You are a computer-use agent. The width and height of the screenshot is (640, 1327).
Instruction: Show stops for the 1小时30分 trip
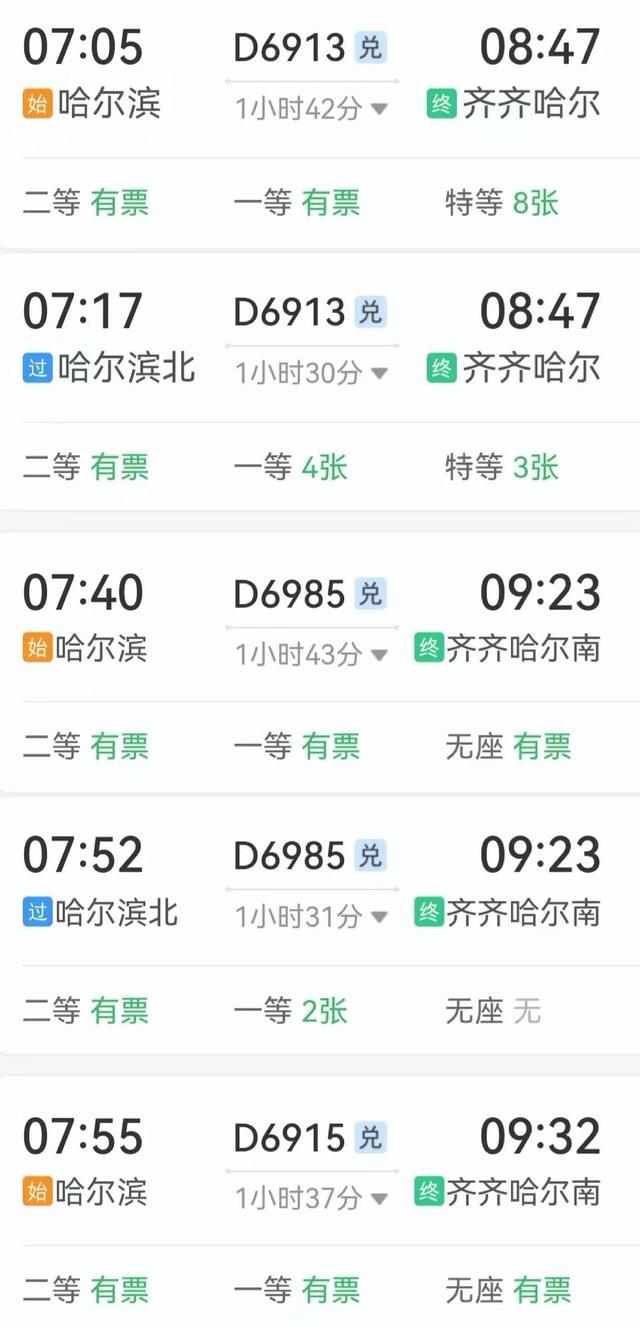pyautogui.click(x=311, y=373)
